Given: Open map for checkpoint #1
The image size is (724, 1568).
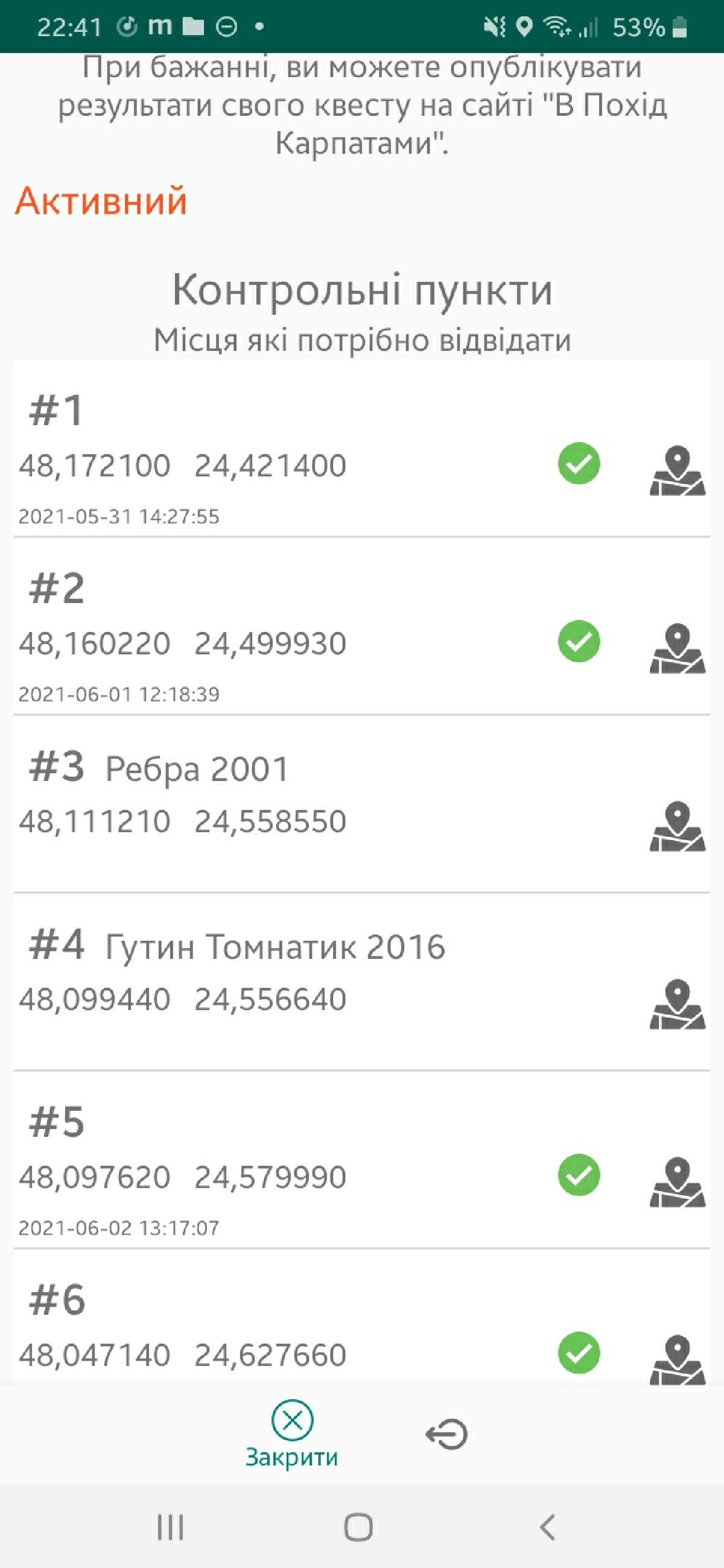Looking at the screenshot, I should point(677,470).
